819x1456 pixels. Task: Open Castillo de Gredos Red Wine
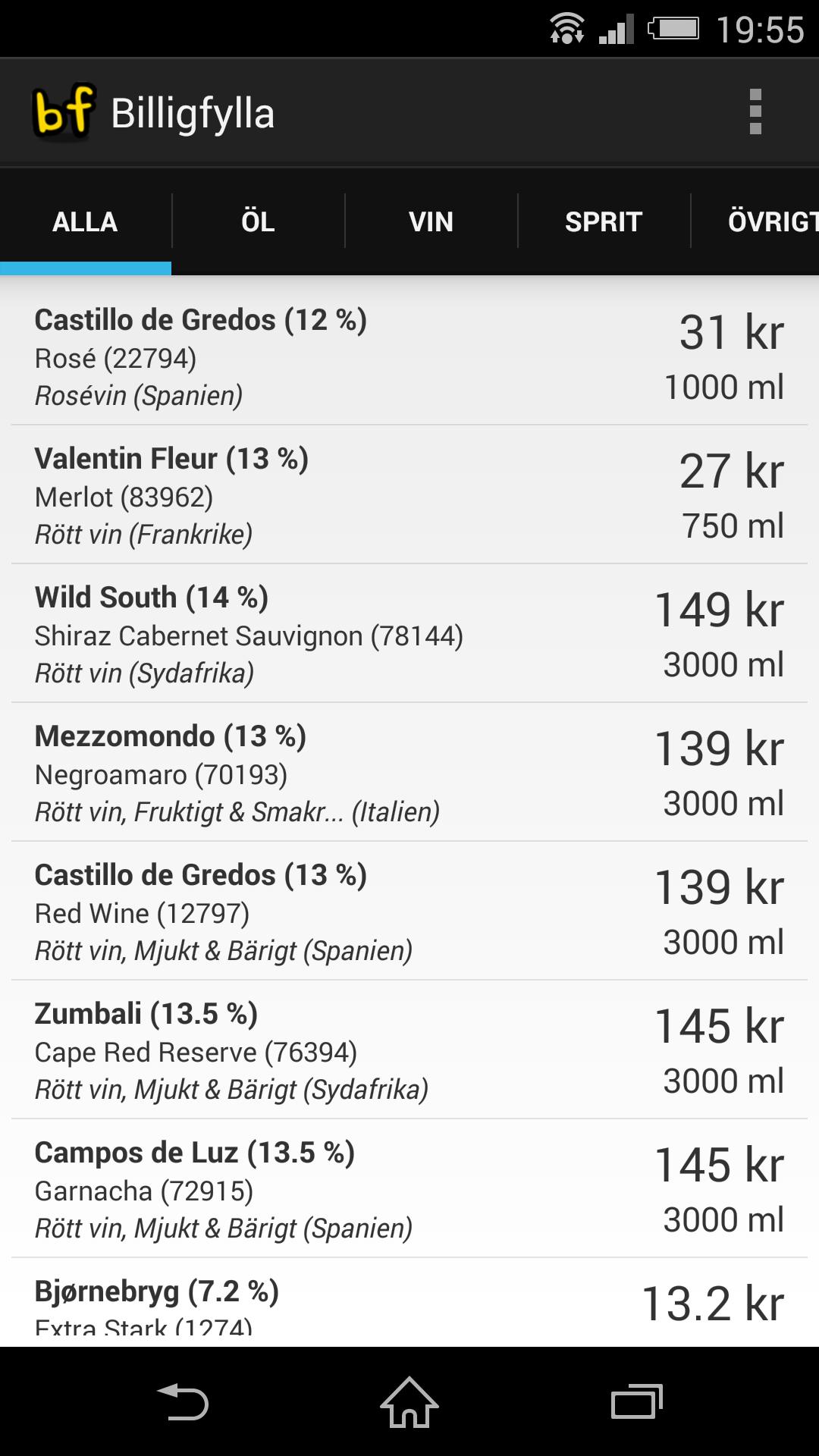(409, 912)
